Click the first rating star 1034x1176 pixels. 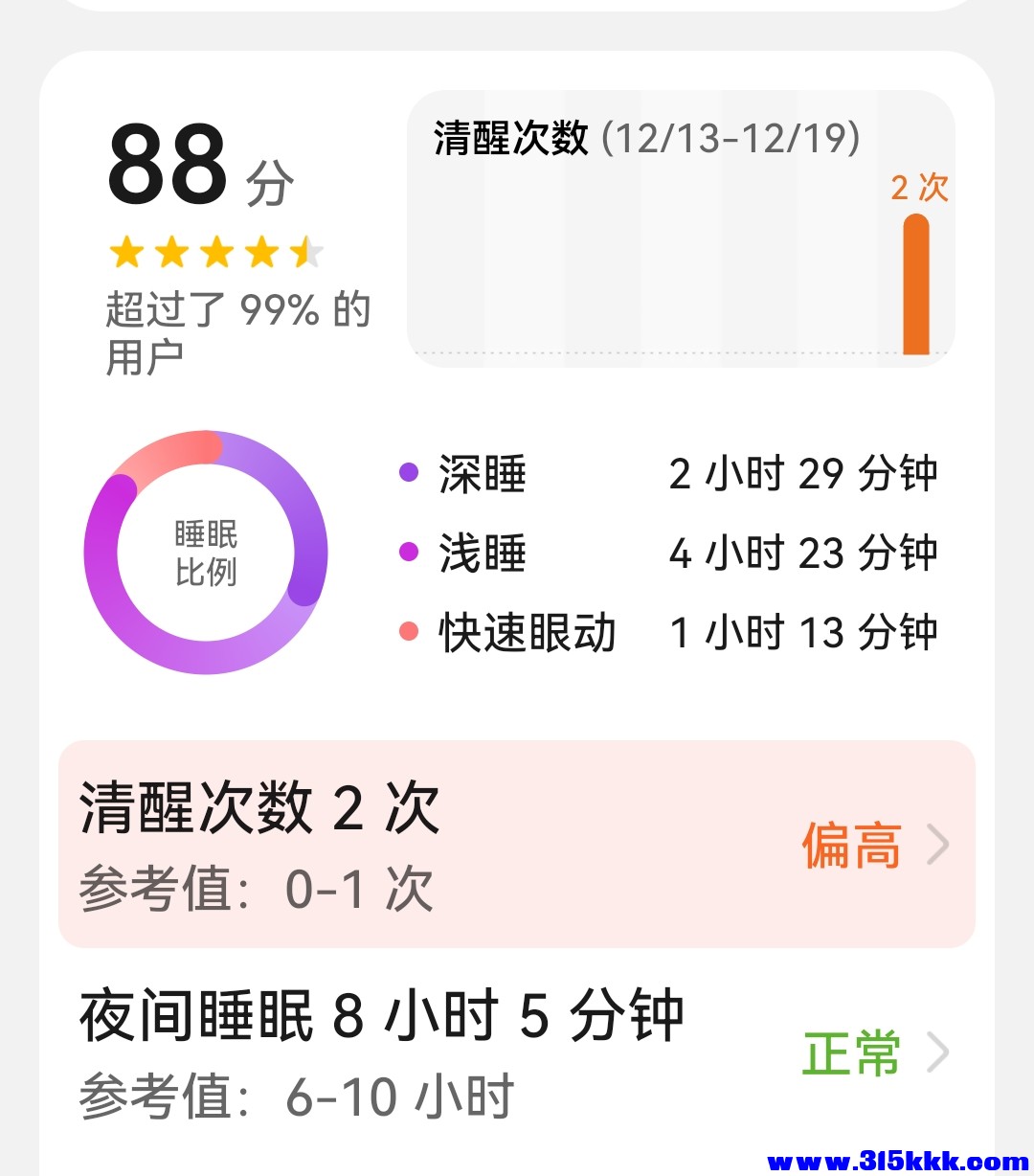coord(125,252)
